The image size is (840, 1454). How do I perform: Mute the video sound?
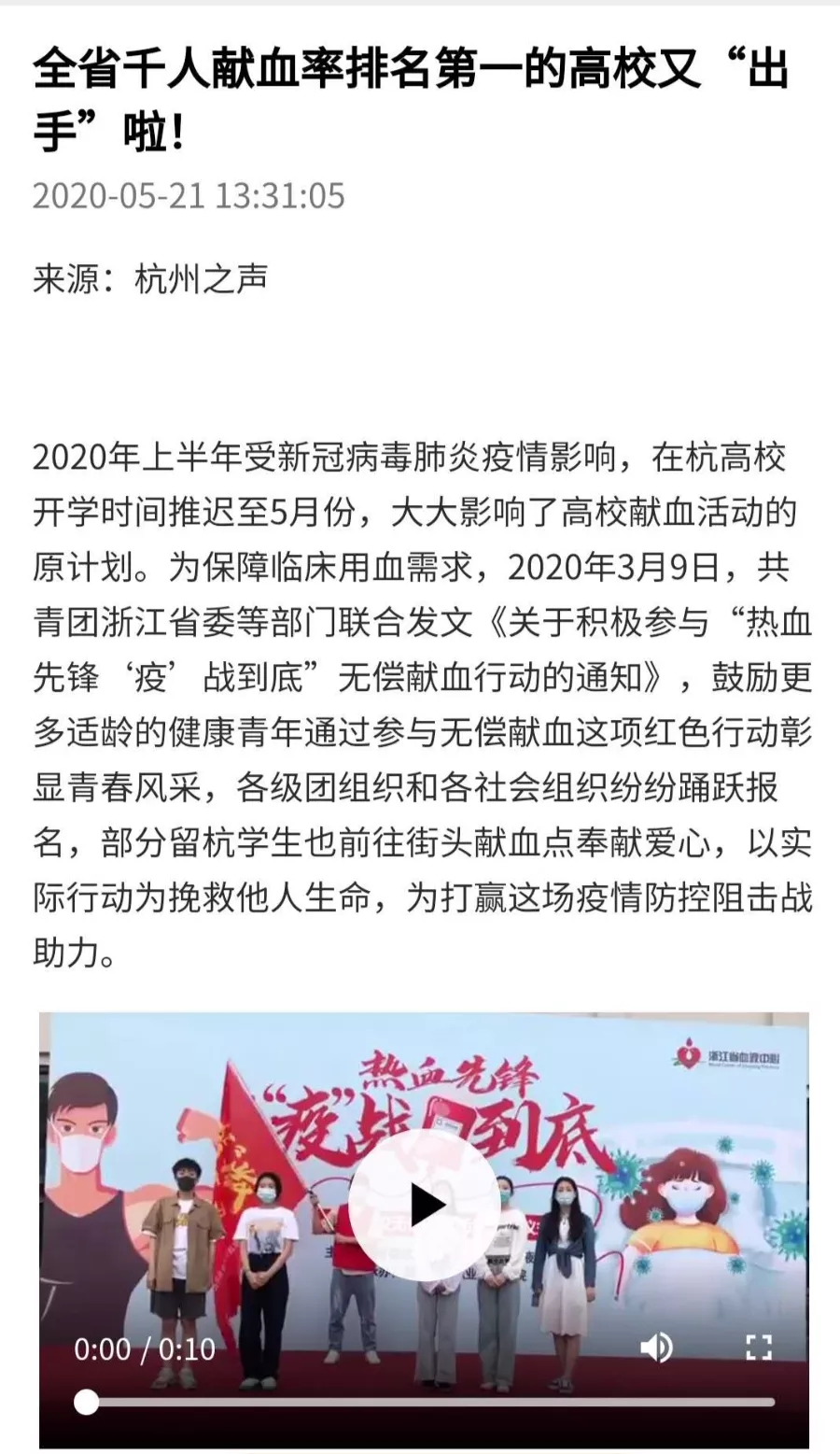(x=656, y=1347)
